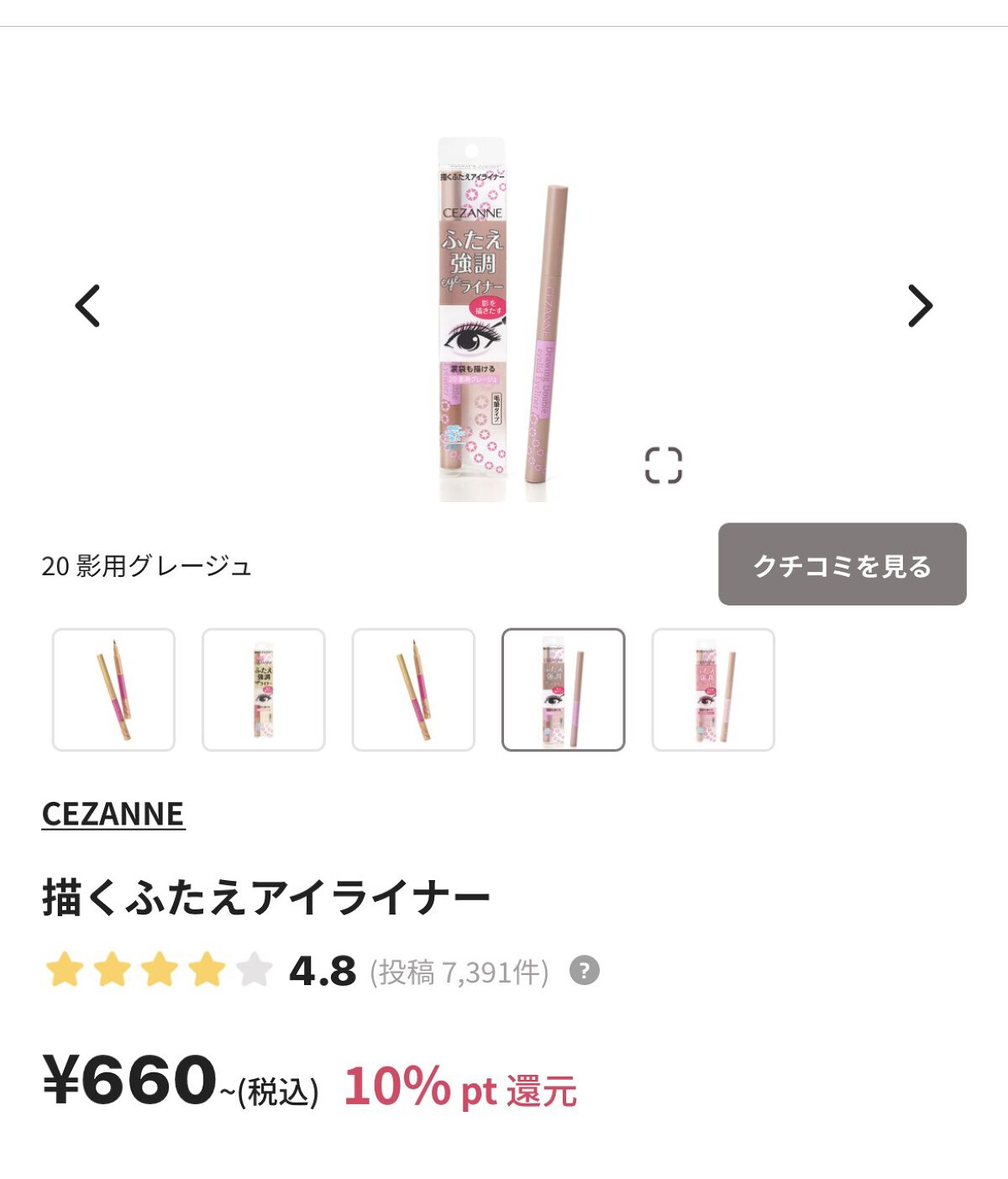Show the previous product image

(88, 306)
